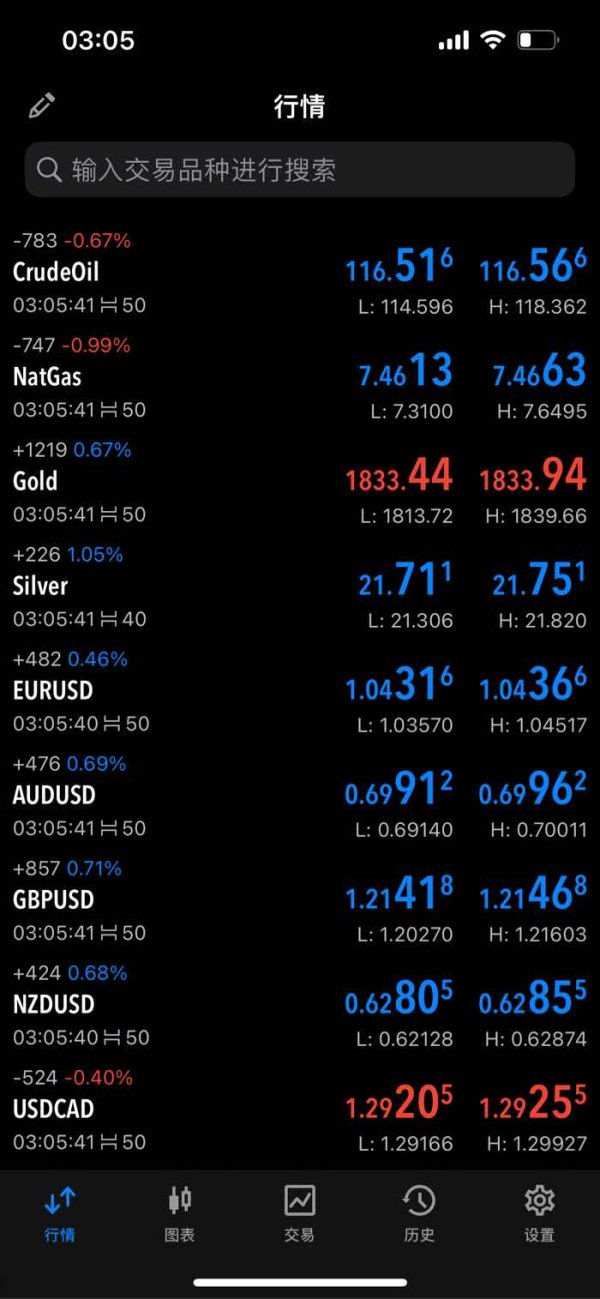This screenshot has height=1299, width=600.
Task: Focus the symbol search field
Action: (x=300, y=169)
